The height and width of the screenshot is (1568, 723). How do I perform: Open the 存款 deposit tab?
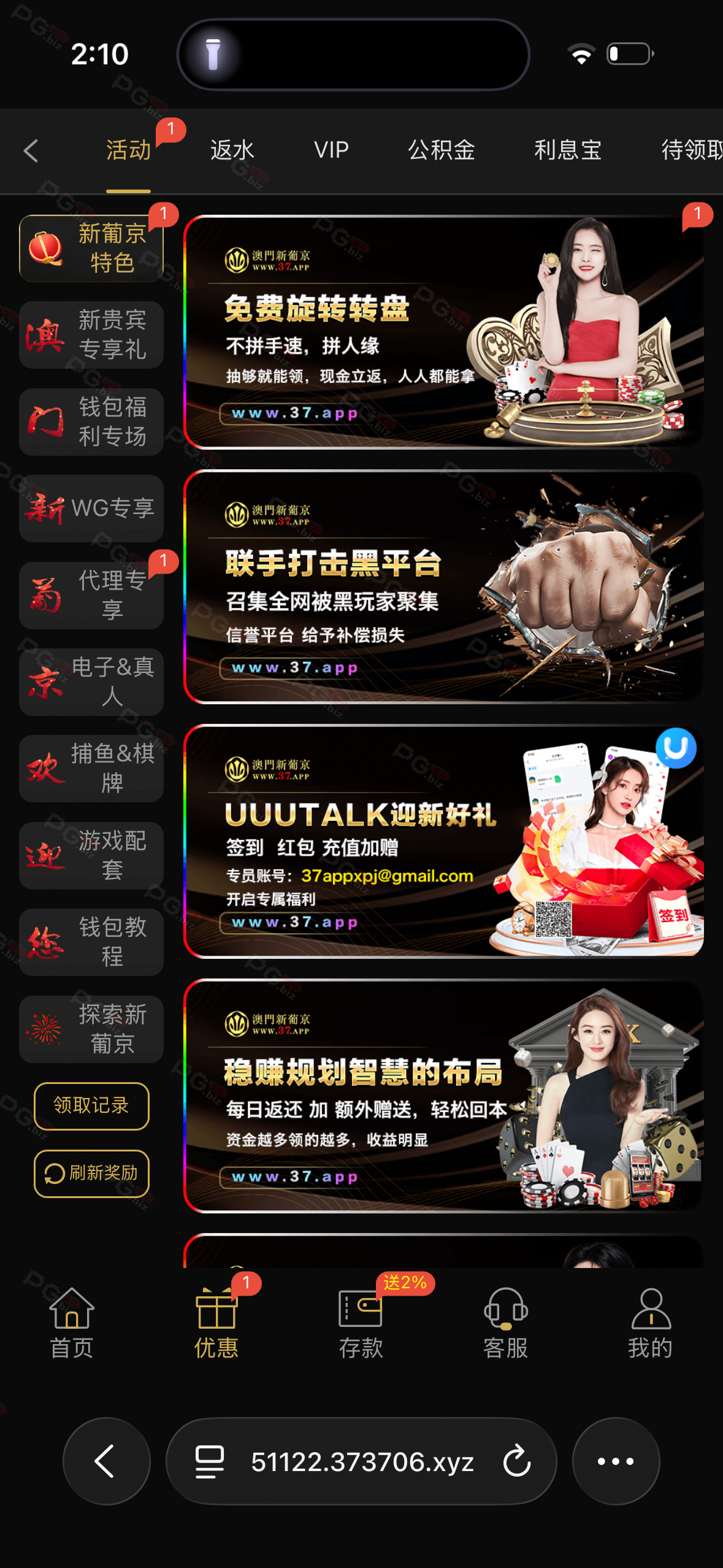(x=361, y=1322)
